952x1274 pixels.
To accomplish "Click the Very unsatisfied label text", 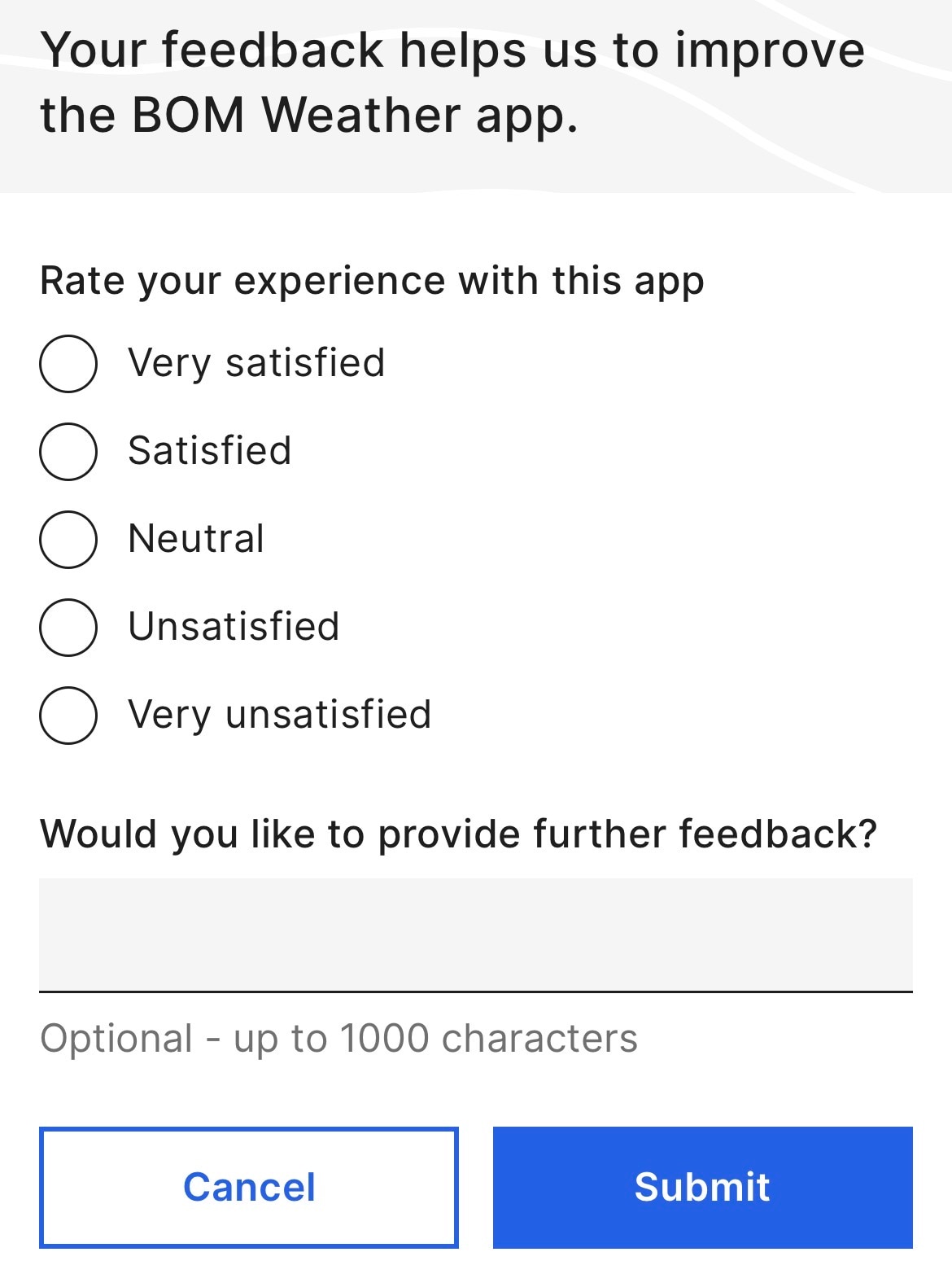I will [279, 715].
